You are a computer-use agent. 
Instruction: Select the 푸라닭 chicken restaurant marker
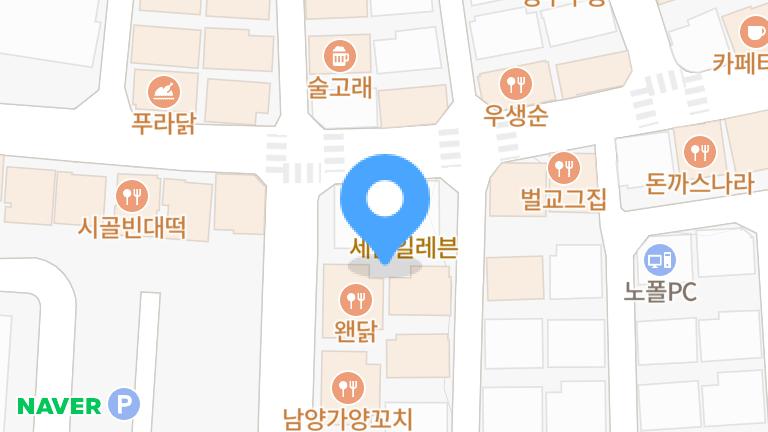[x=164, y=93]
